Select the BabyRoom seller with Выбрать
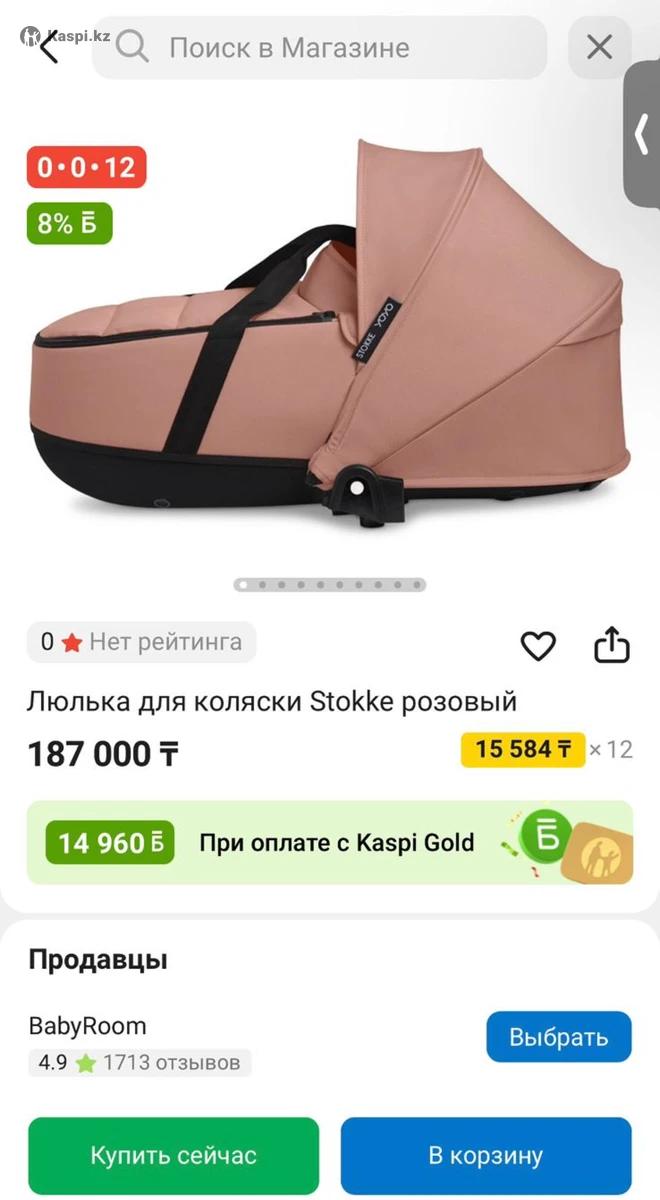660x1200 pixels. pyautogui.click(x=559, y=1037)
